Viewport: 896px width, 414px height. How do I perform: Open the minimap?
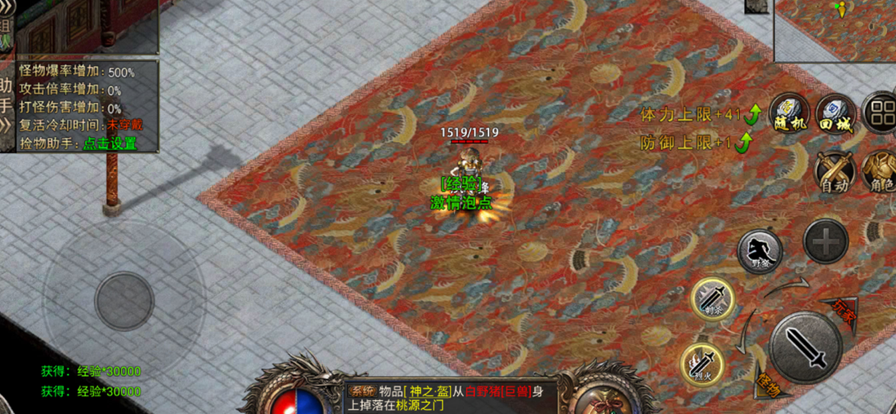tap(834, 28)
